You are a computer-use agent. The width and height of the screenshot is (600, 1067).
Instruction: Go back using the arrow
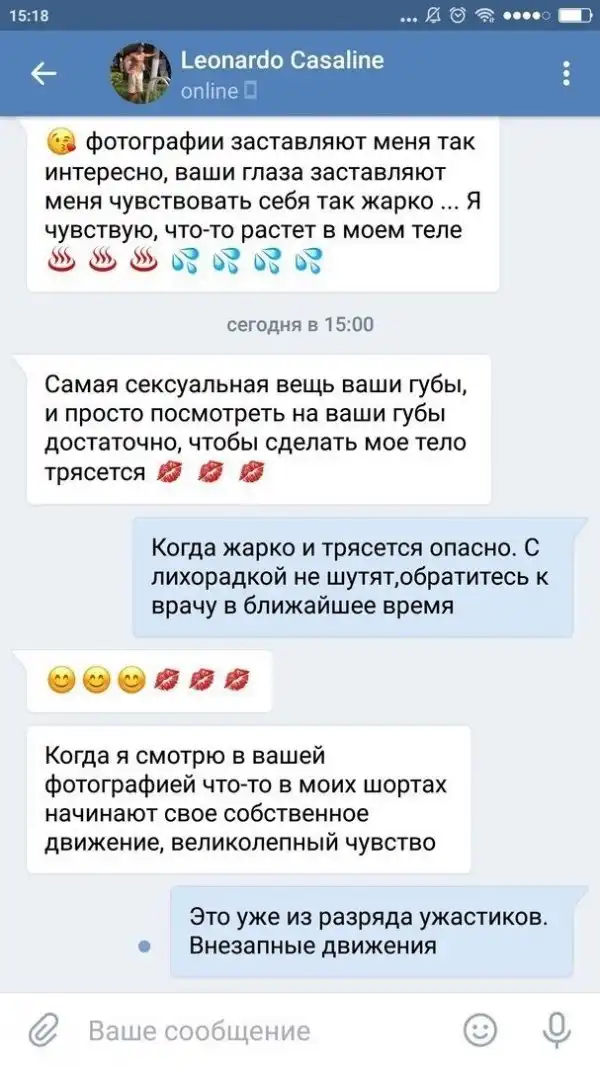44,74
